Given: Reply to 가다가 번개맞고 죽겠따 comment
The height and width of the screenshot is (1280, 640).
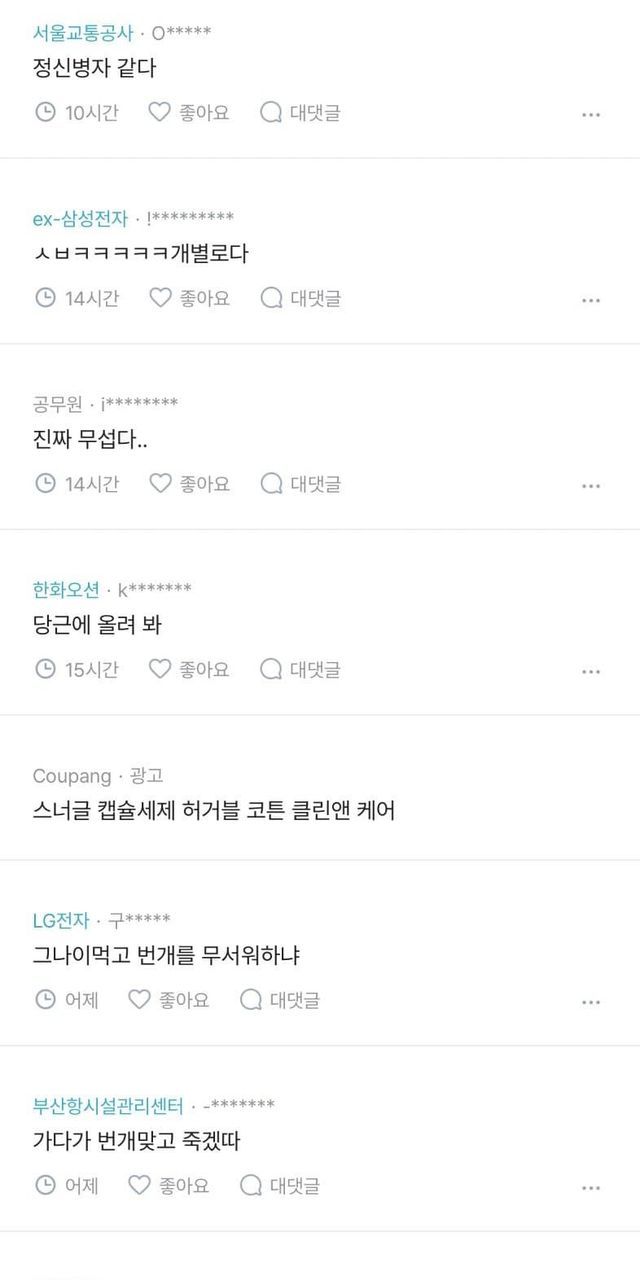Looking at the screenshot, I should (x=280, y=1185).
